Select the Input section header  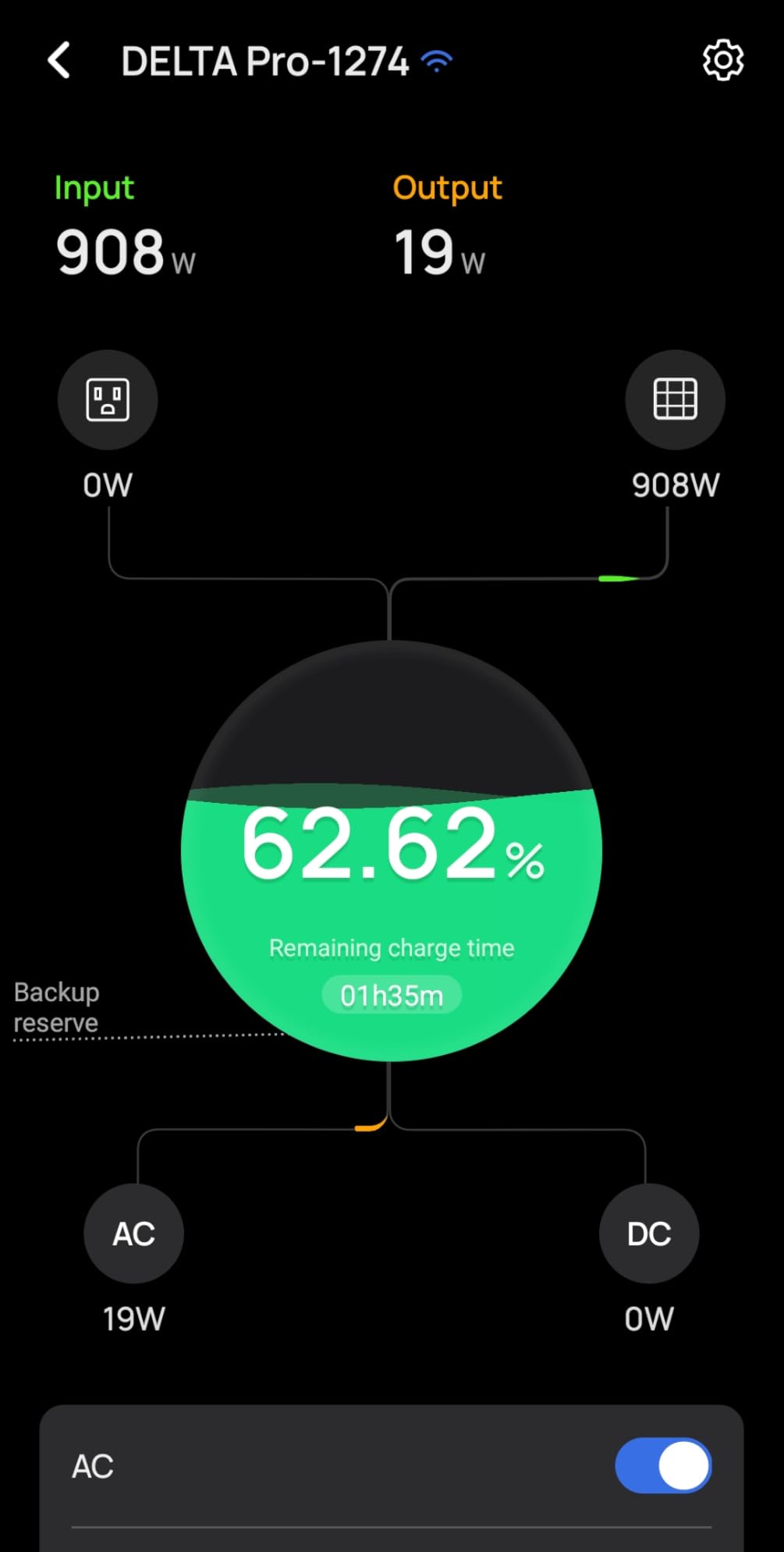[94, 187]
